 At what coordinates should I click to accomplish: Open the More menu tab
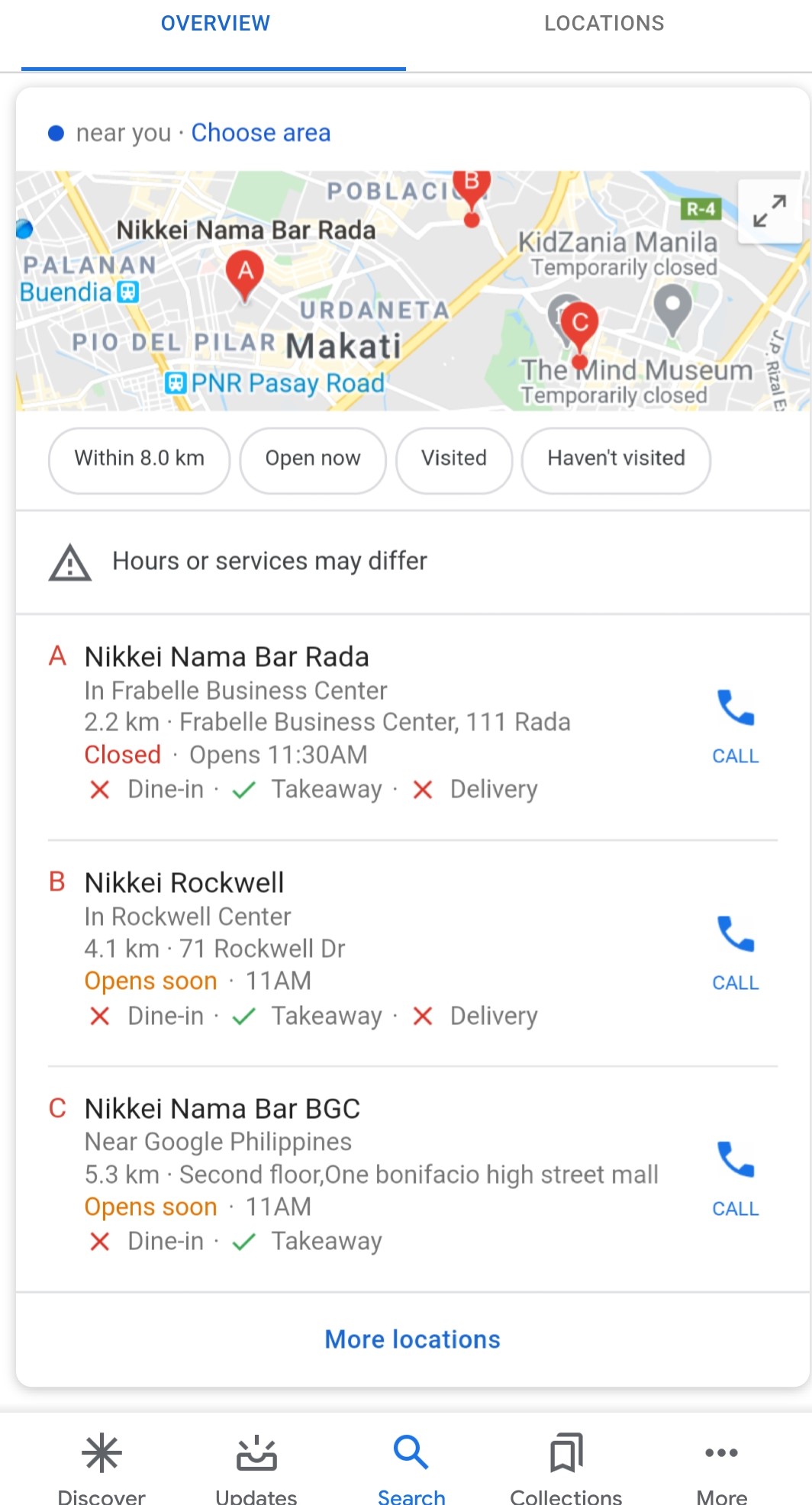coord(721,1468)
